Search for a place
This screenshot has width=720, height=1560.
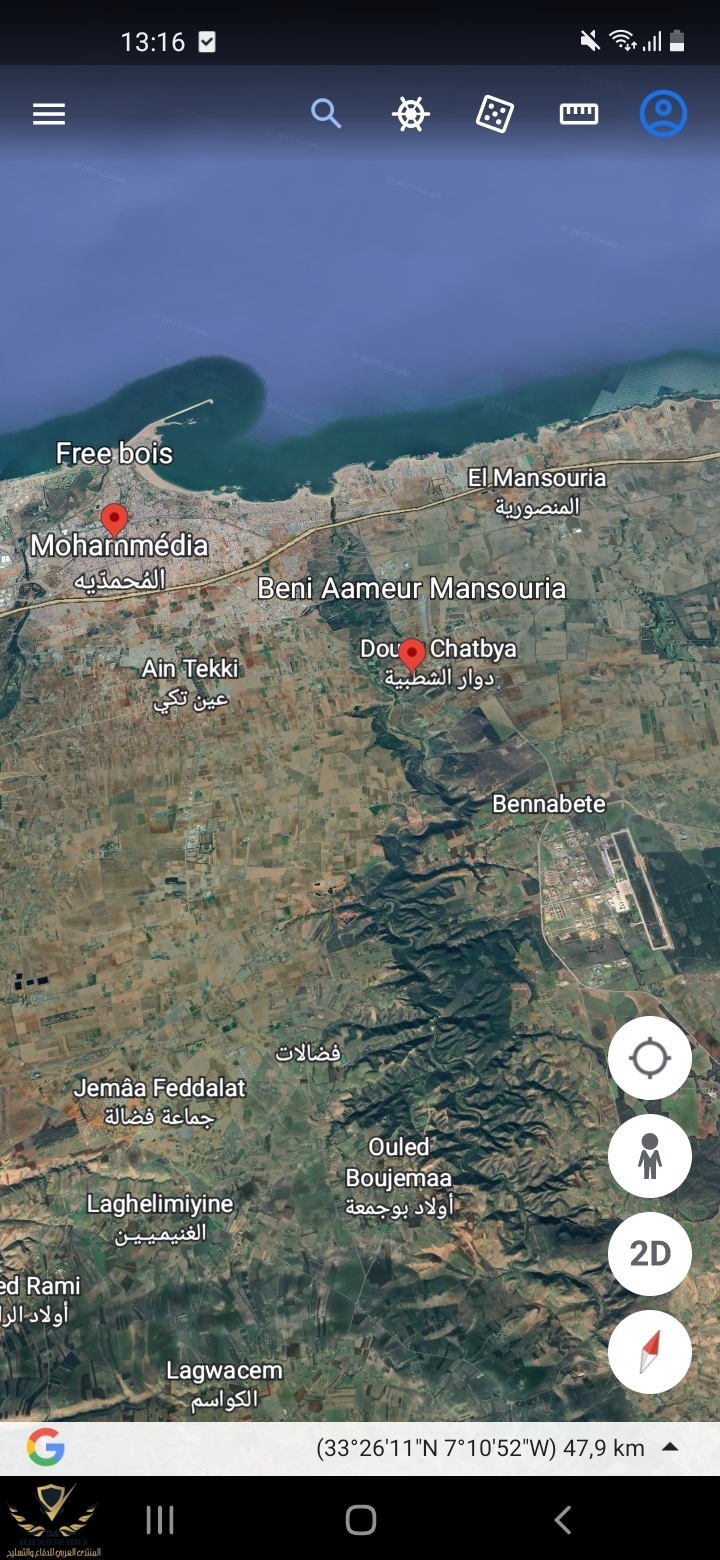[326, 114]
